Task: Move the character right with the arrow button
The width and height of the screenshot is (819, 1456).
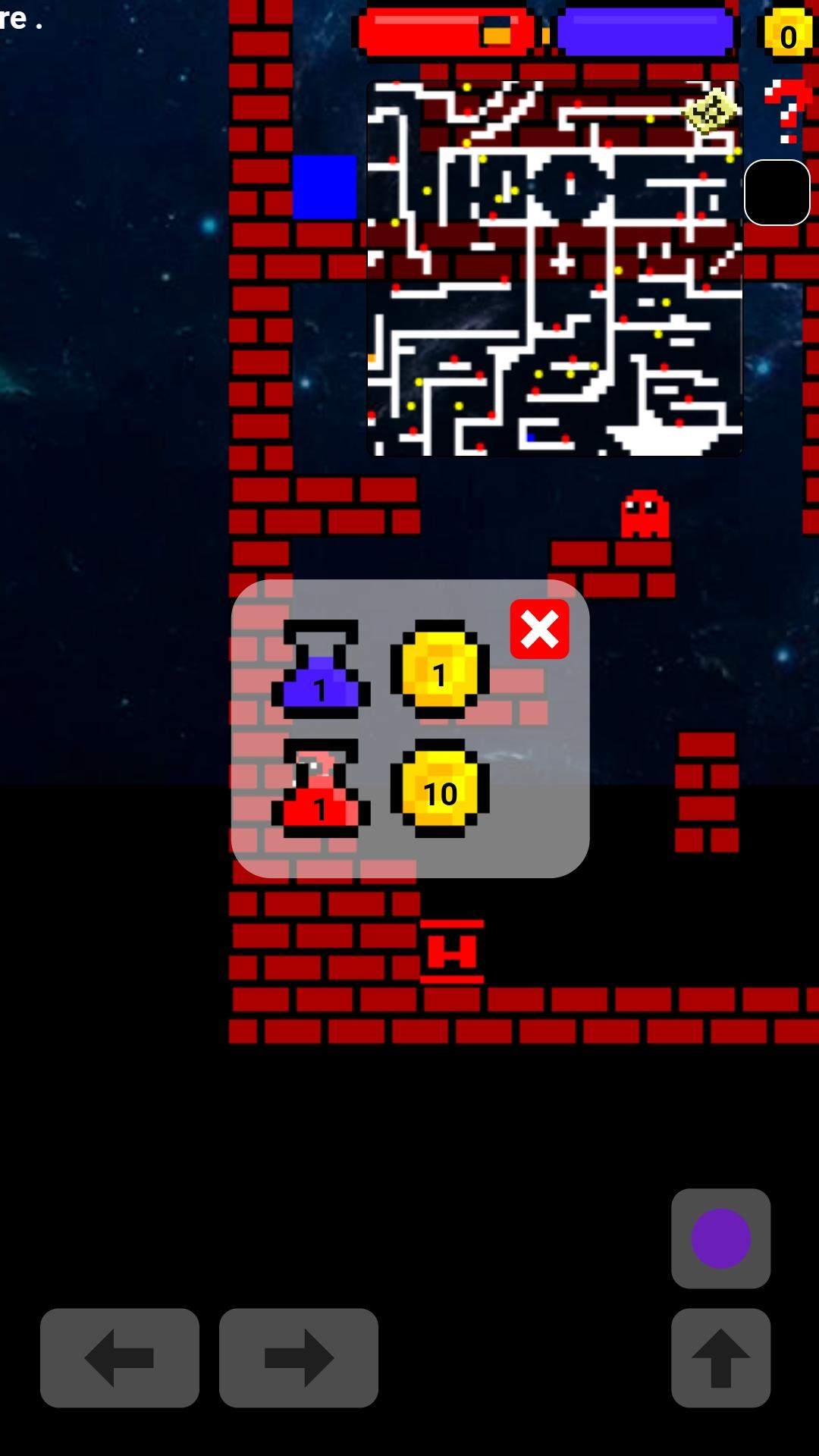Action: pyautogui.click(x=298, y=1357)
